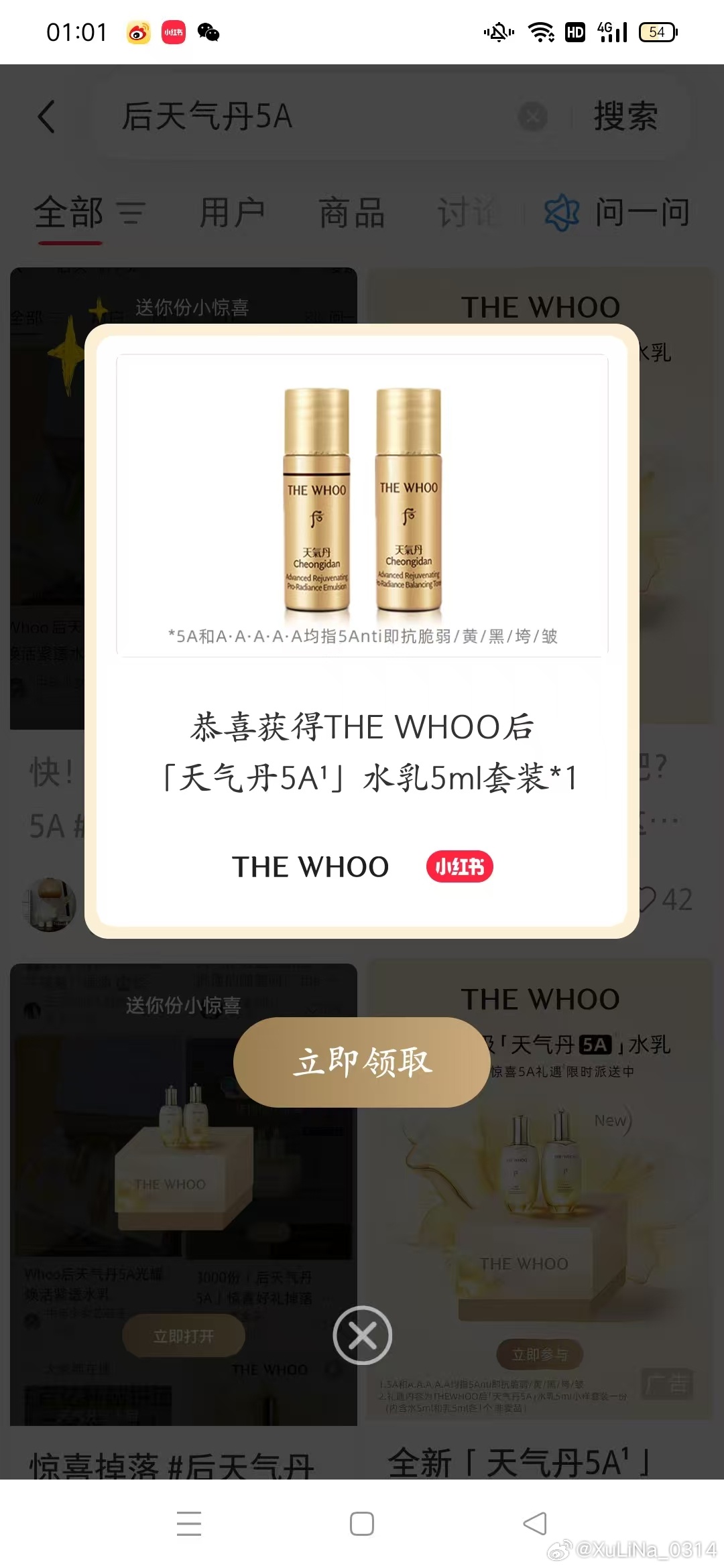Tap the 搜索 button

625,117
